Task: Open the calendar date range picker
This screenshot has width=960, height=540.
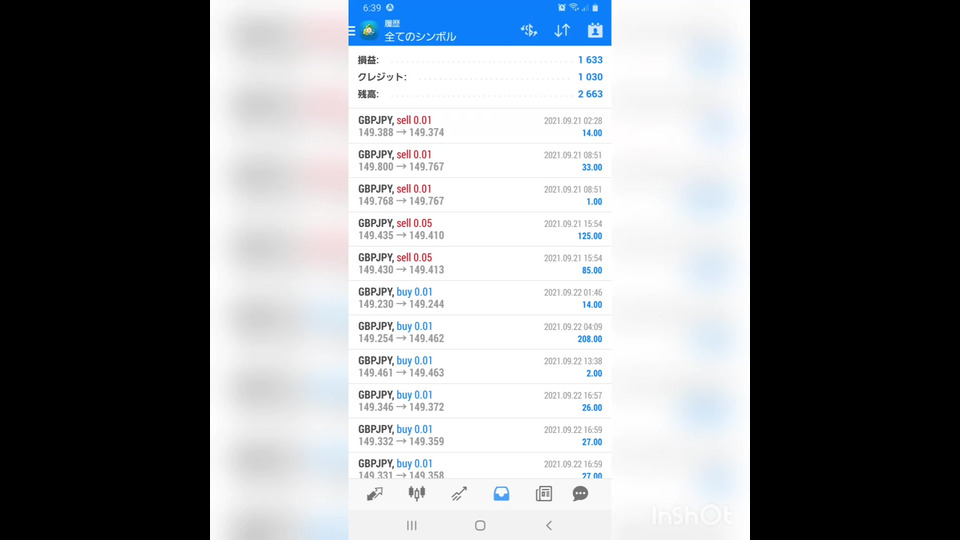Action: [595, 31]
